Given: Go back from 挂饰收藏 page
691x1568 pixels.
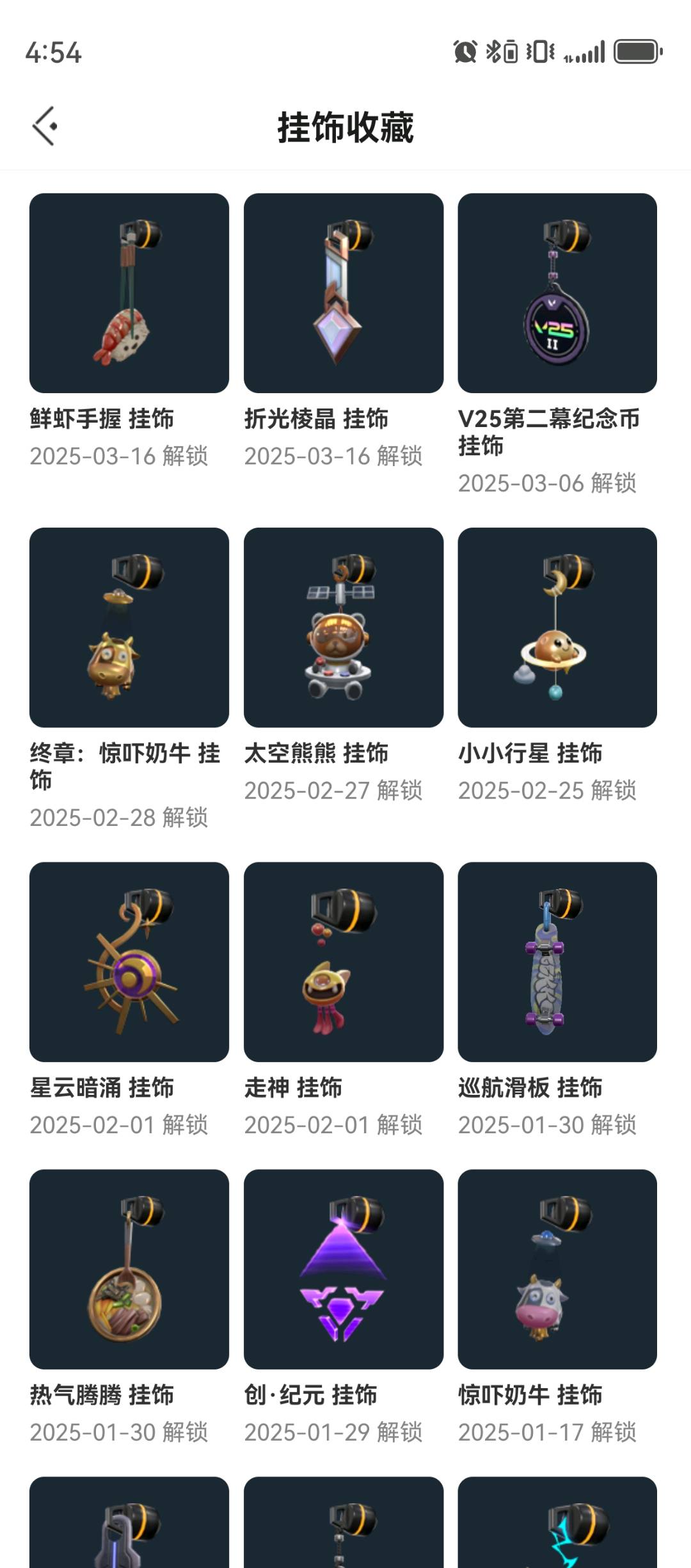Looking at the screenshot, I should click(45, 126).
